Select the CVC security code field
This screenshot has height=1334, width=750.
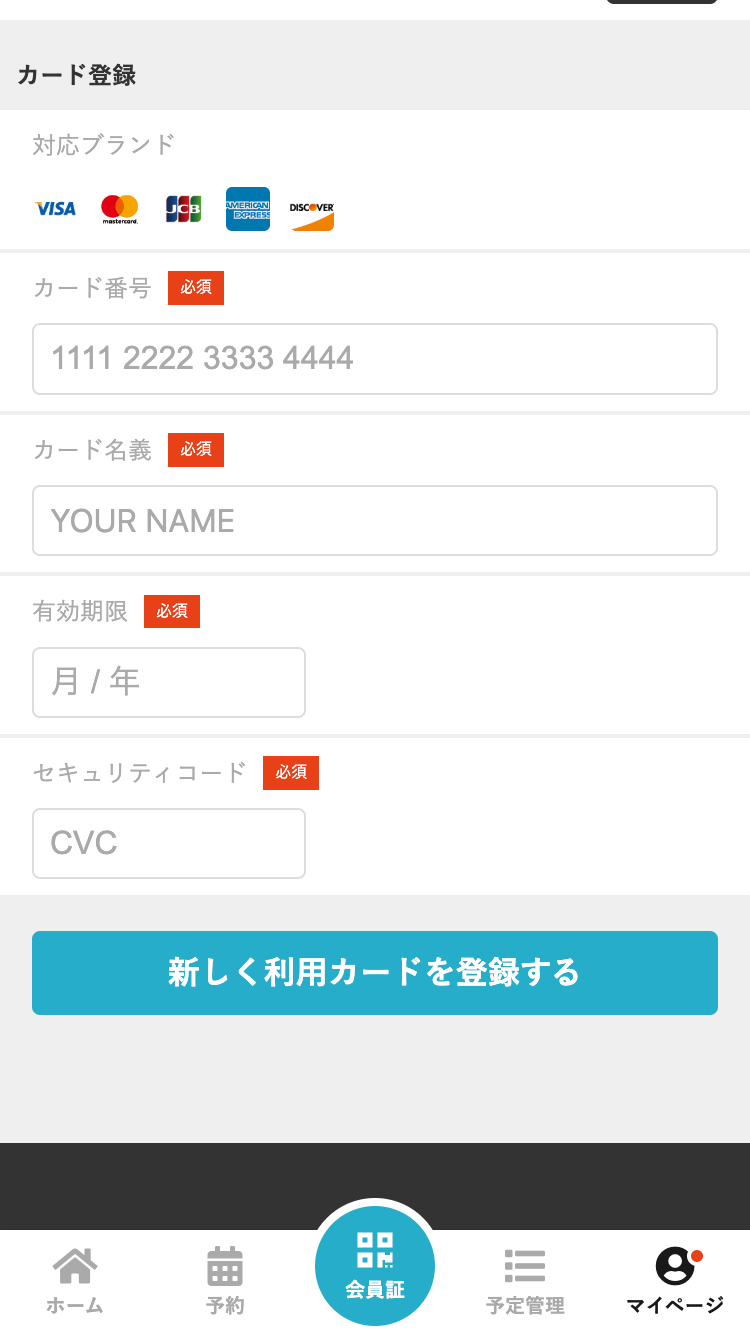click(x=168, y=843)
